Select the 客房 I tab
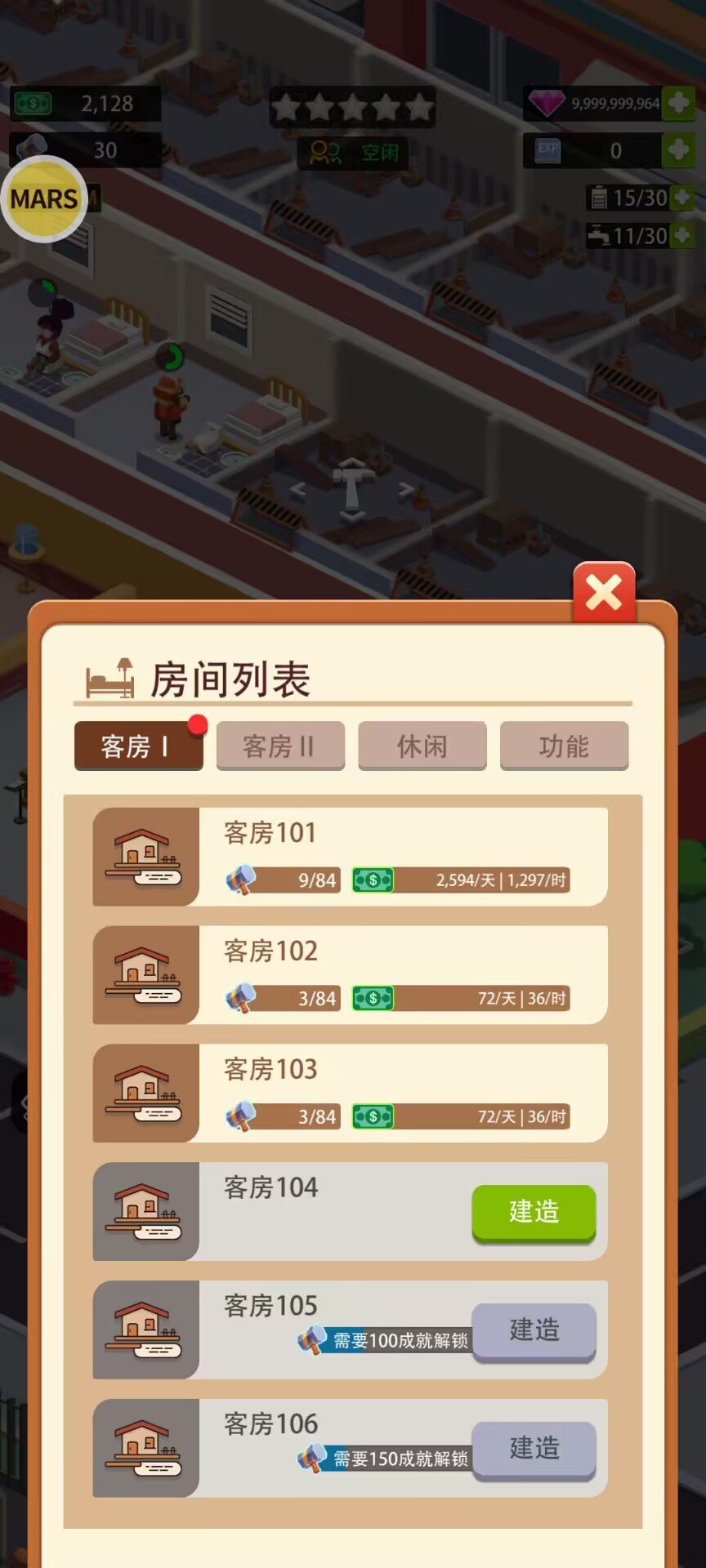 [x=138, y=746]
